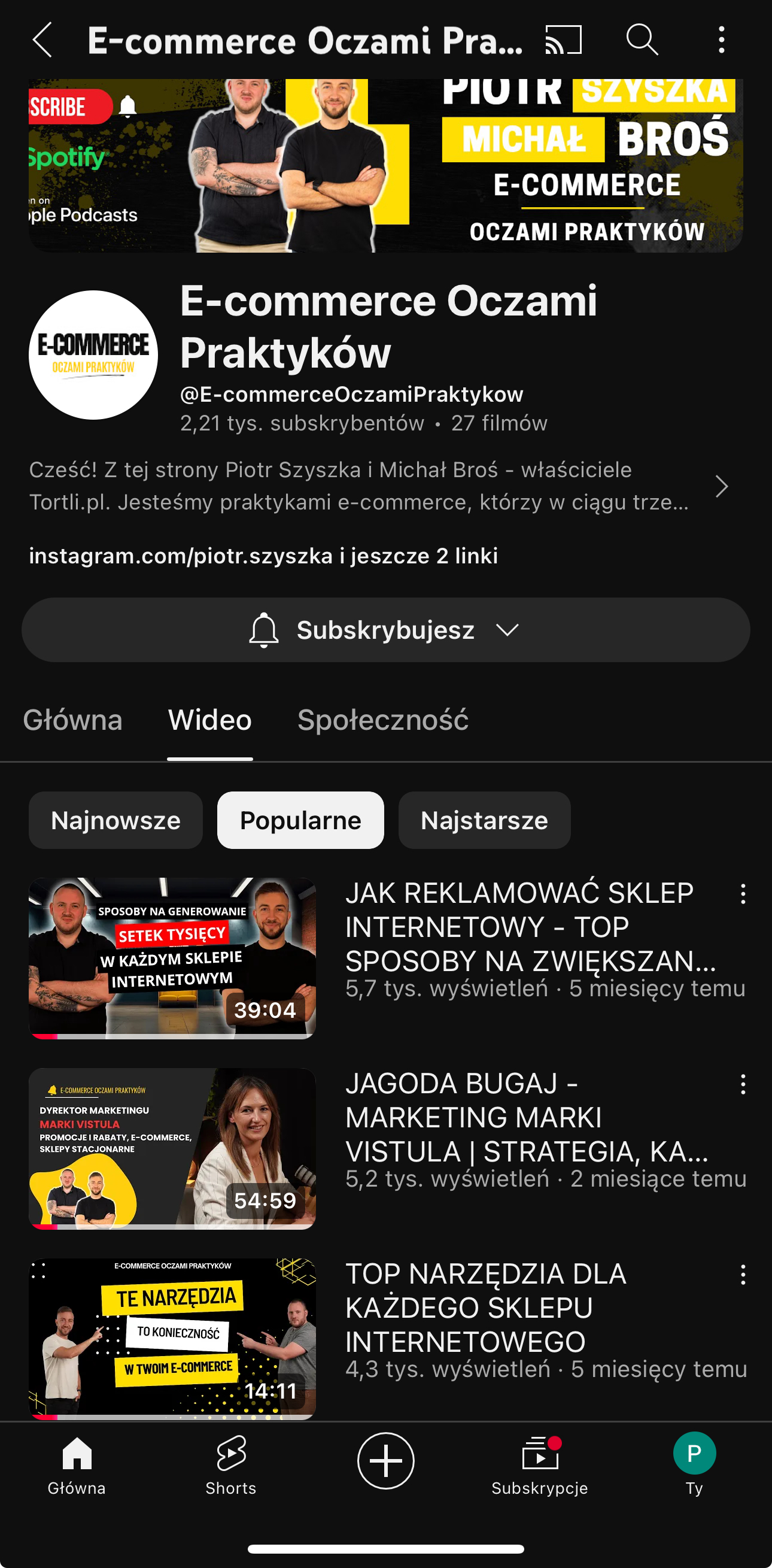Go back using the top arrow
This screenshot has width=772, height=1568.
point(42,40)
